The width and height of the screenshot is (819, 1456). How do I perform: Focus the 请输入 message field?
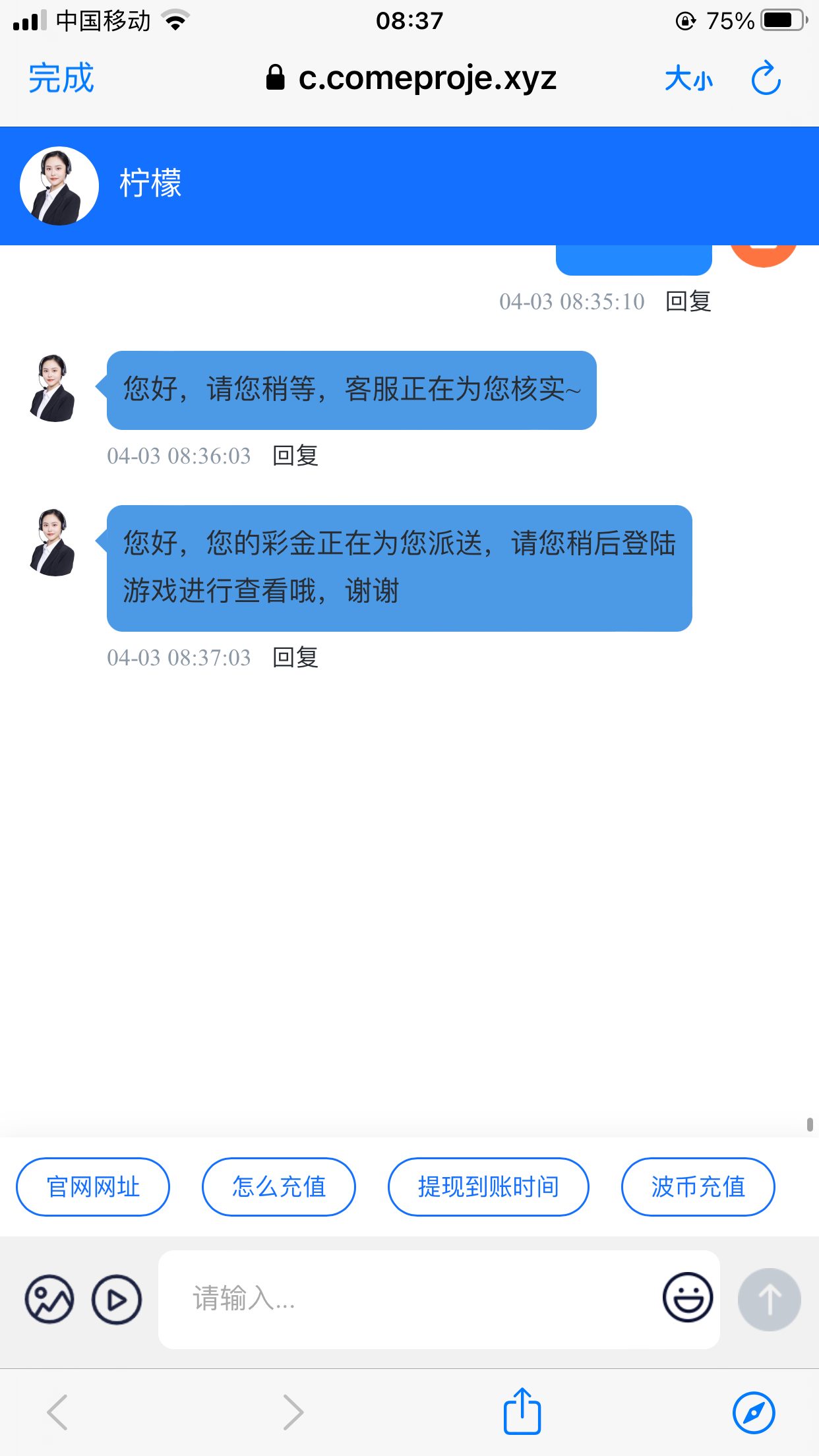(409, 1299)
